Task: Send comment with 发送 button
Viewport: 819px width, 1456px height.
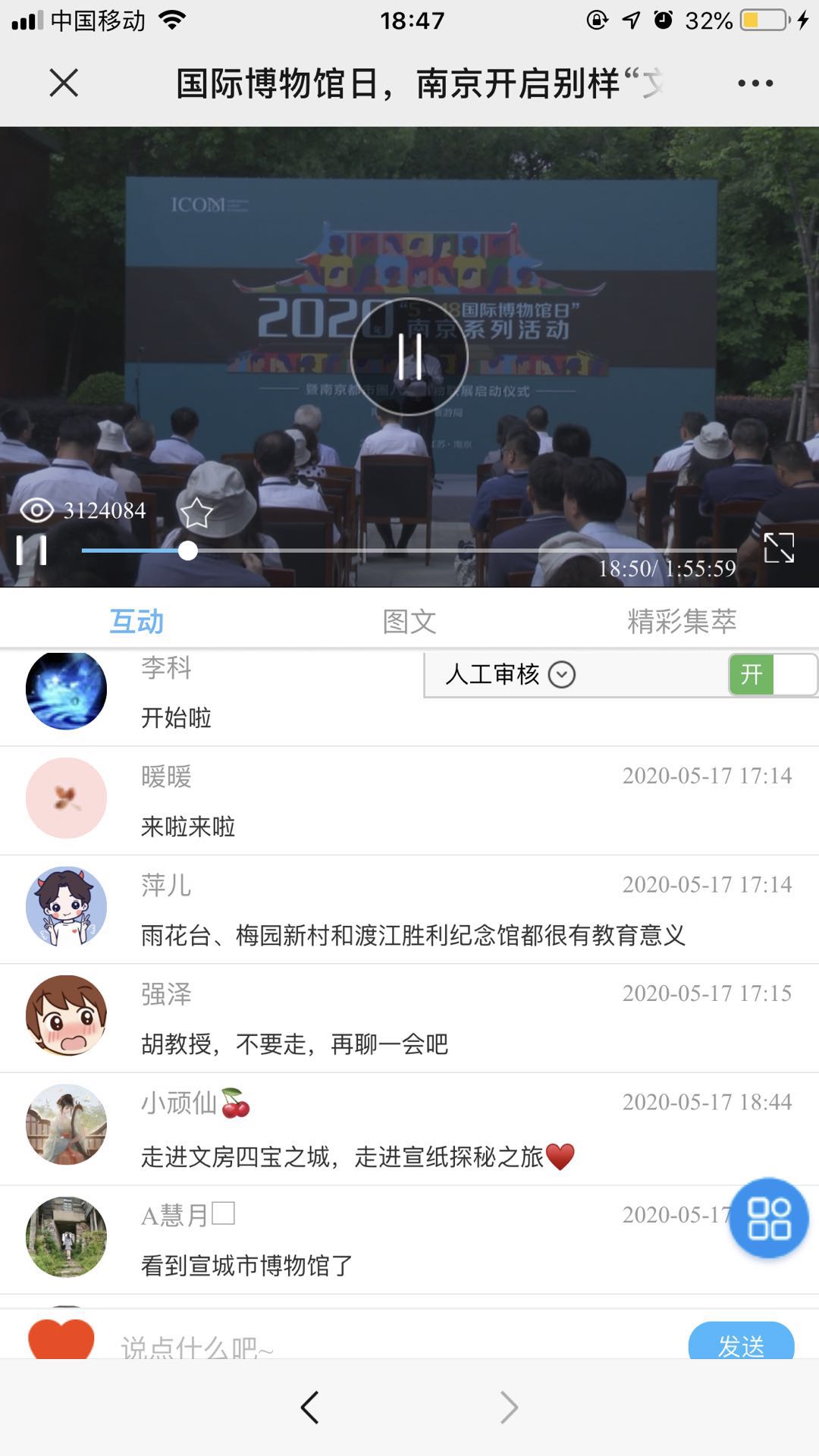Action: [741, 1344]
